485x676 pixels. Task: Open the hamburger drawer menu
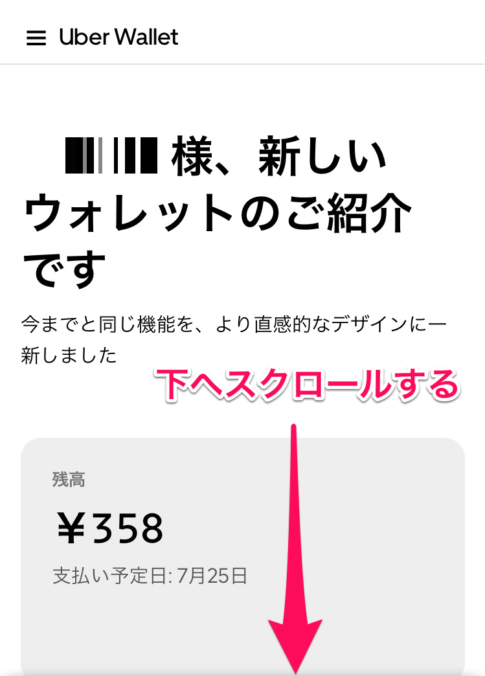(x=36, y=38)
